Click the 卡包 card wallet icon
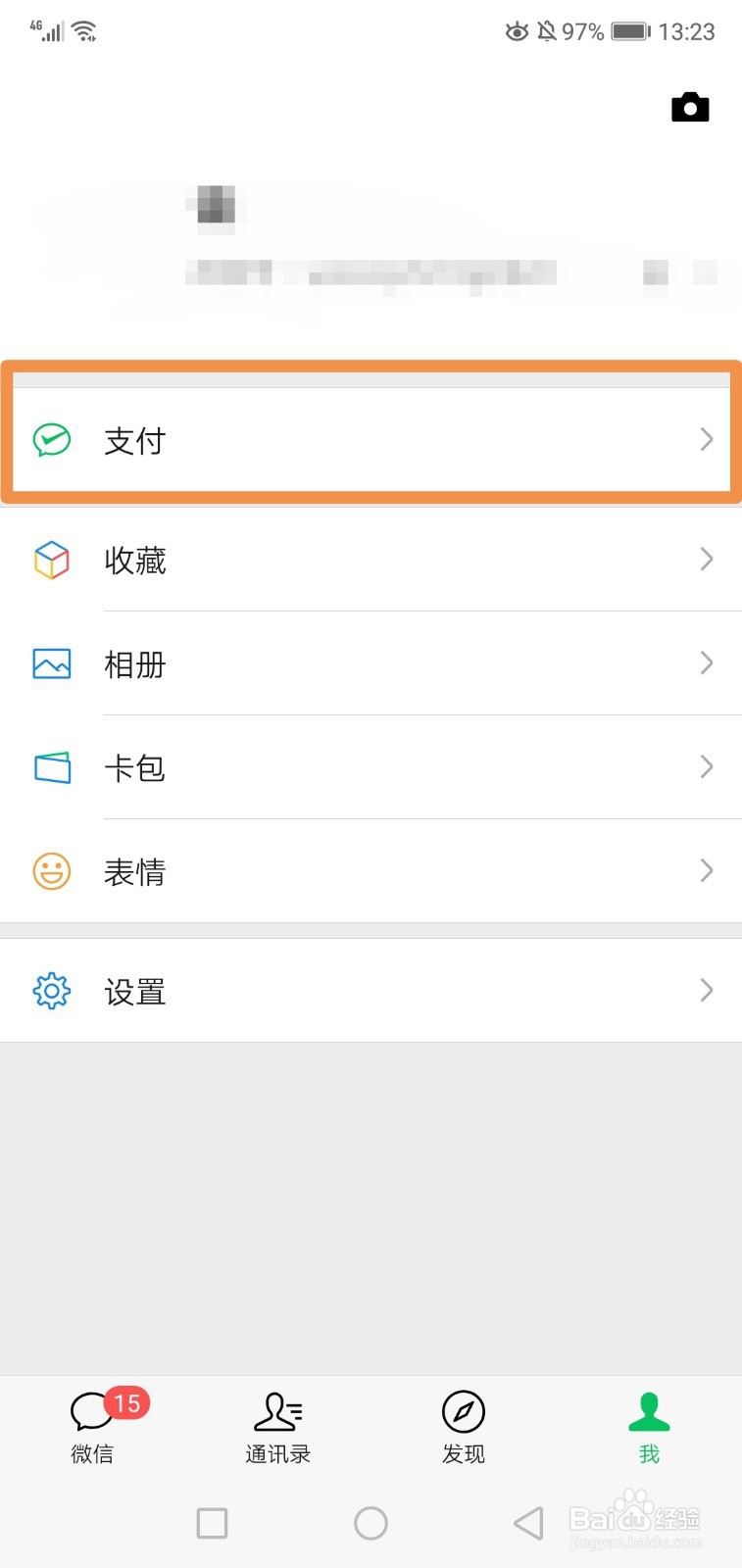This screenshot has width=742, height=1568. pyautogui.click(x=51, y=768)
